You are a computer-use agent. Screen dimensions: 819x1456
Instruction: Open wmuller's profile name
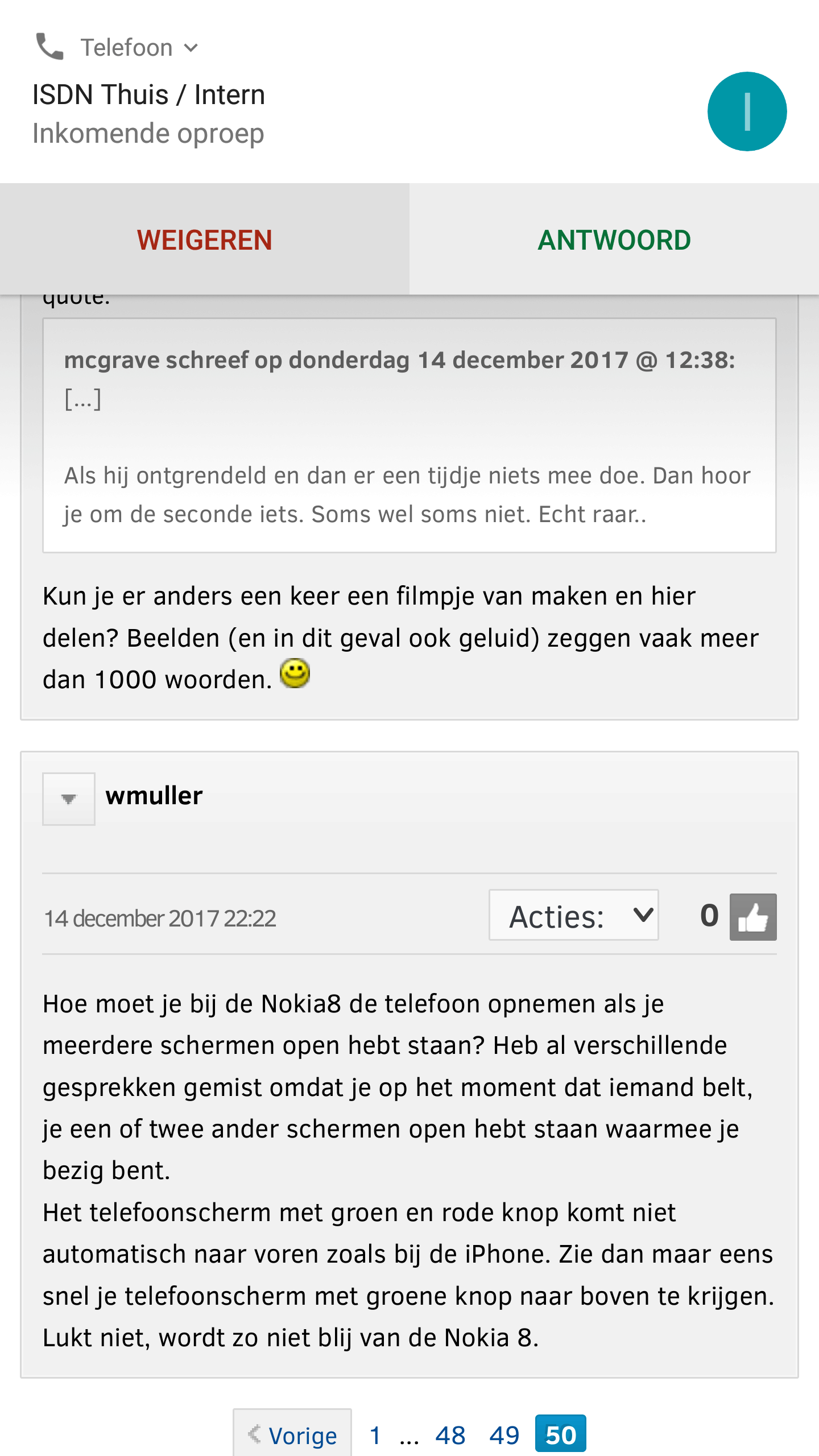(154, 796)
